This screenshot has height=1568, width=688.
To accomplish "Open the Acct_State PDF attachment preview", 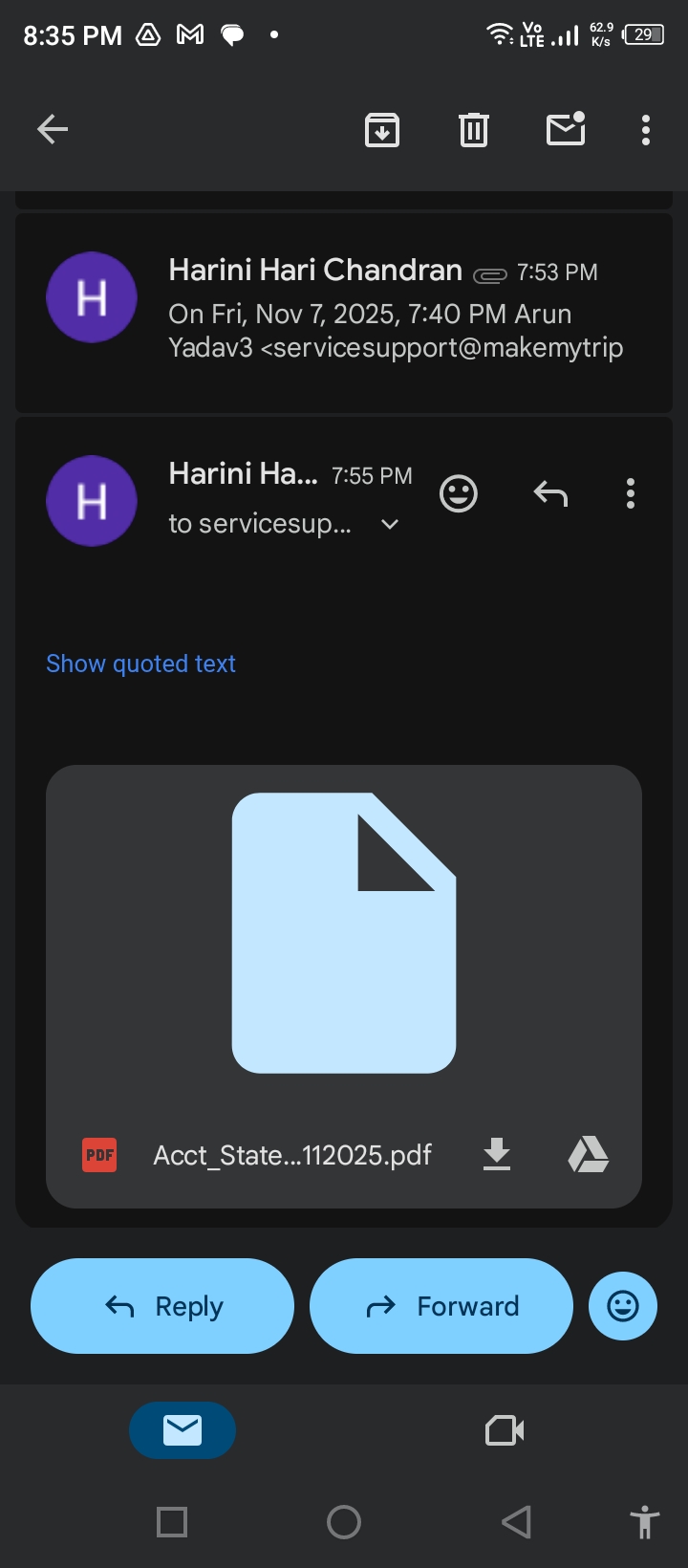I will click(x=344, y=932).
